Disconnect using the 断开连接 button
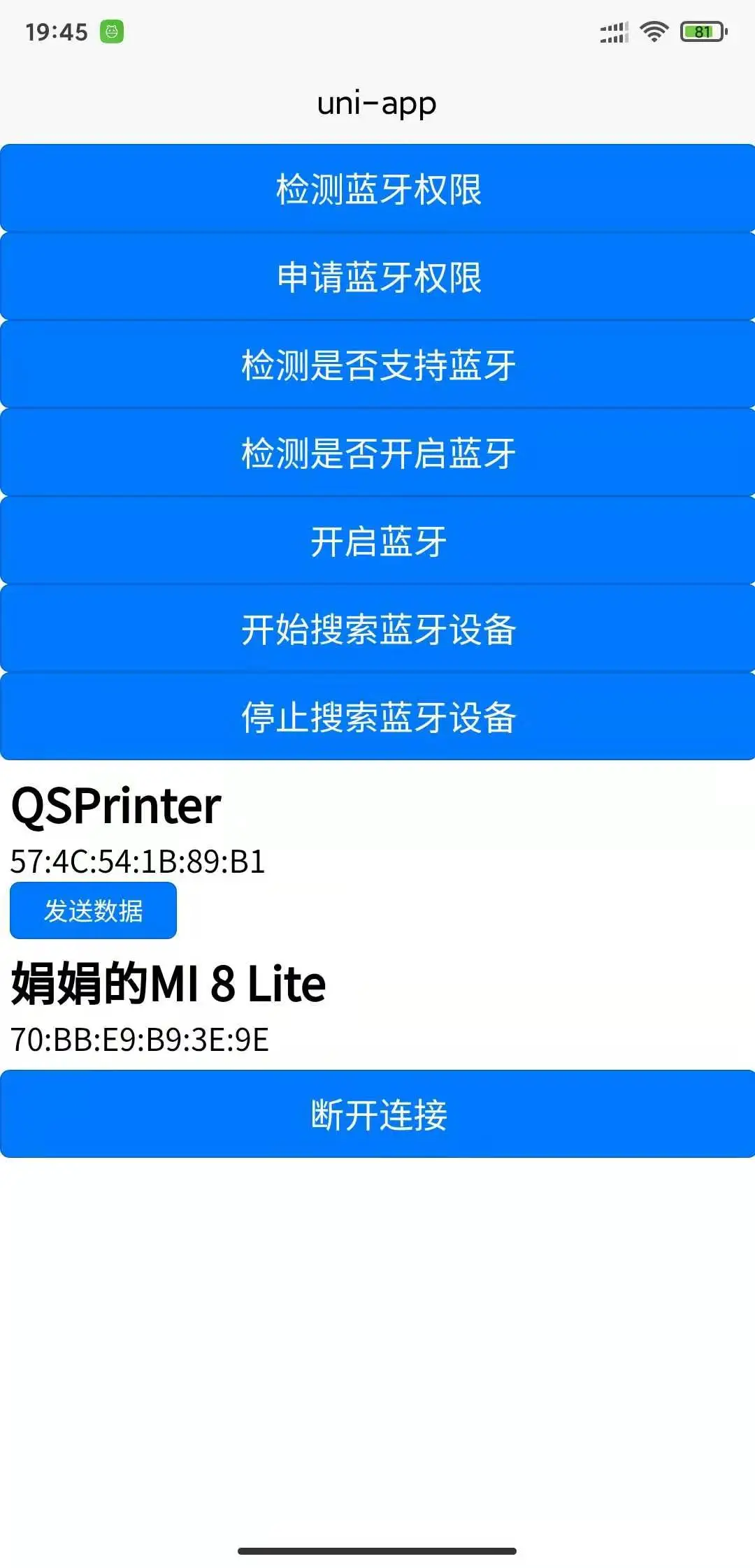Viewport: 755px width, 1568px height. (377, 1114)
